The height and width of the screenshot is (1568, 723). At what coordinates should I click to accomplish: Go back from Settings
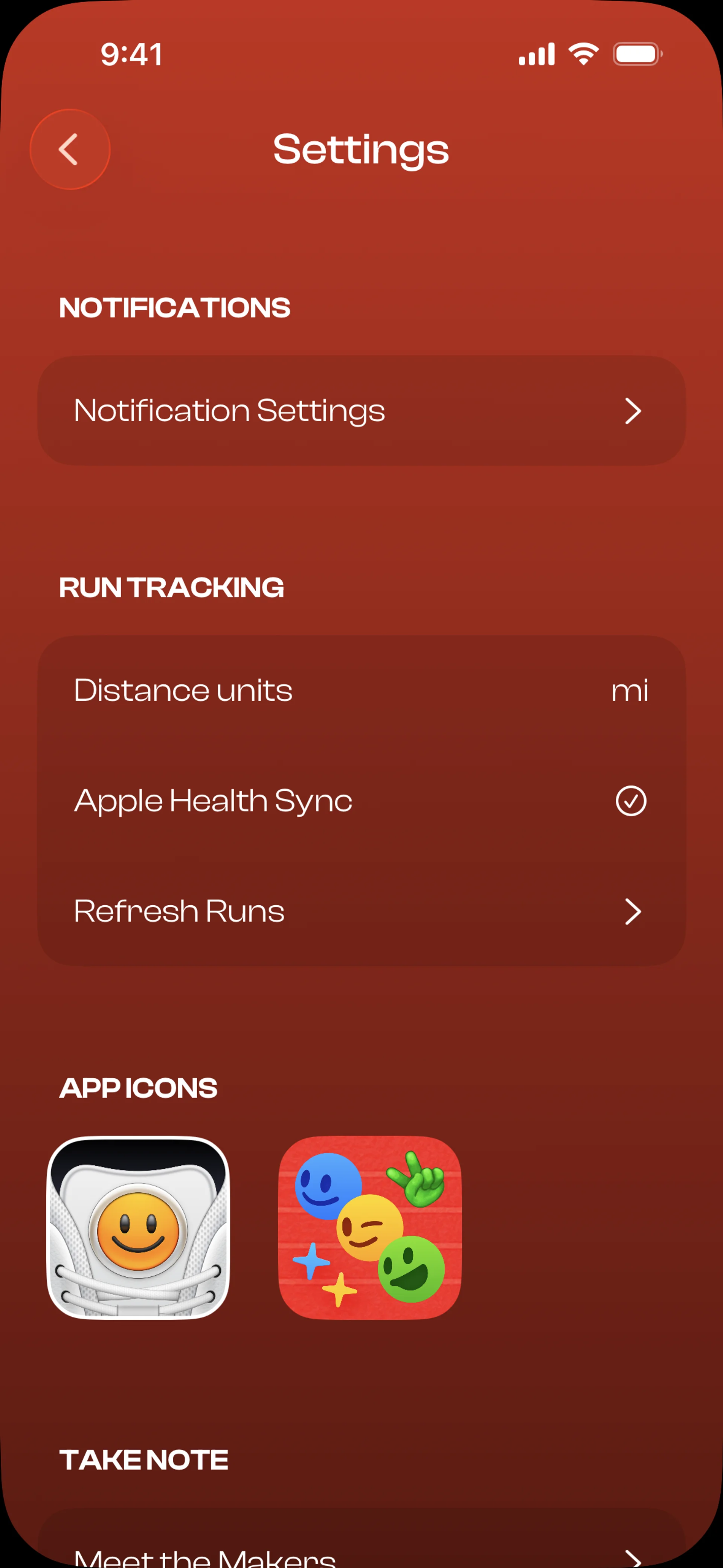point(69,149)
